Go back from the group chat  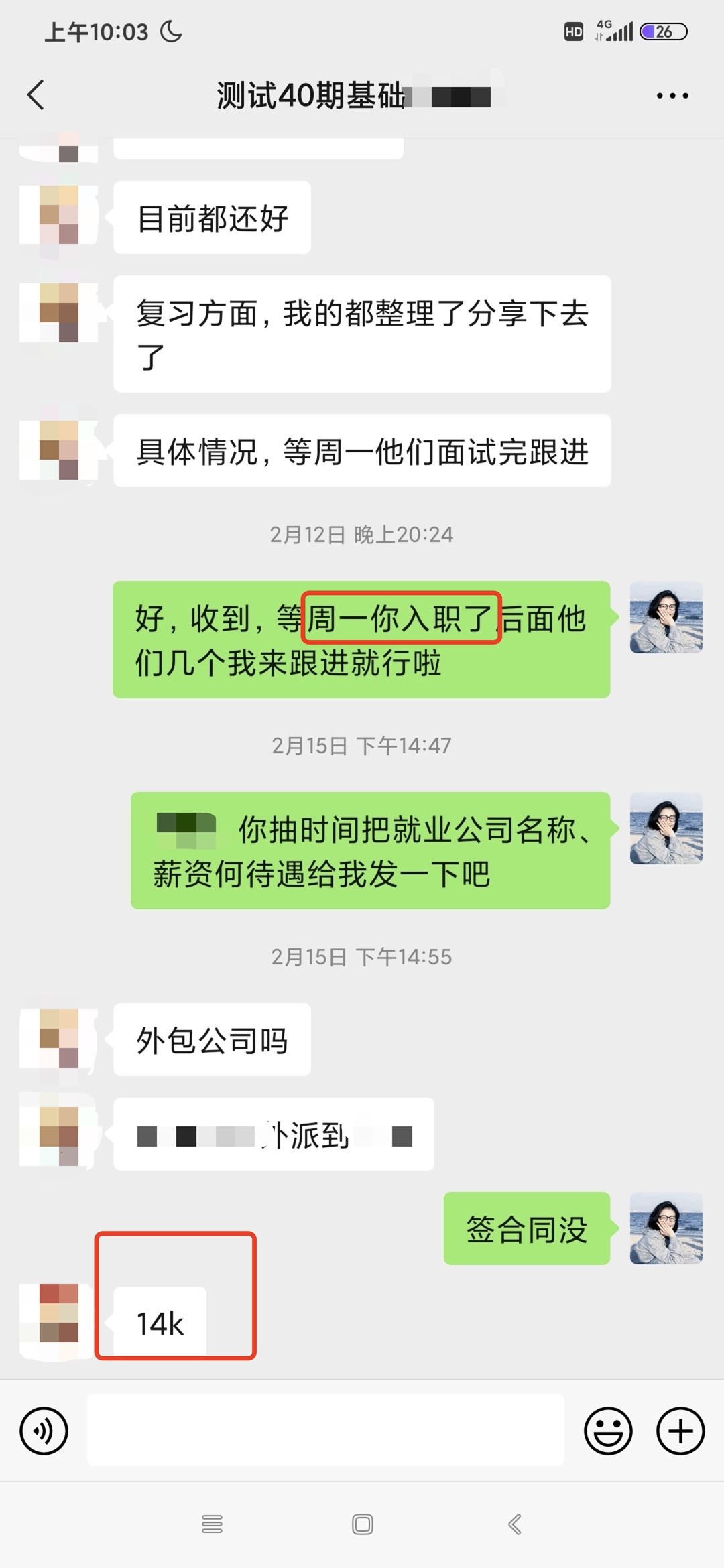click(36, 95)
